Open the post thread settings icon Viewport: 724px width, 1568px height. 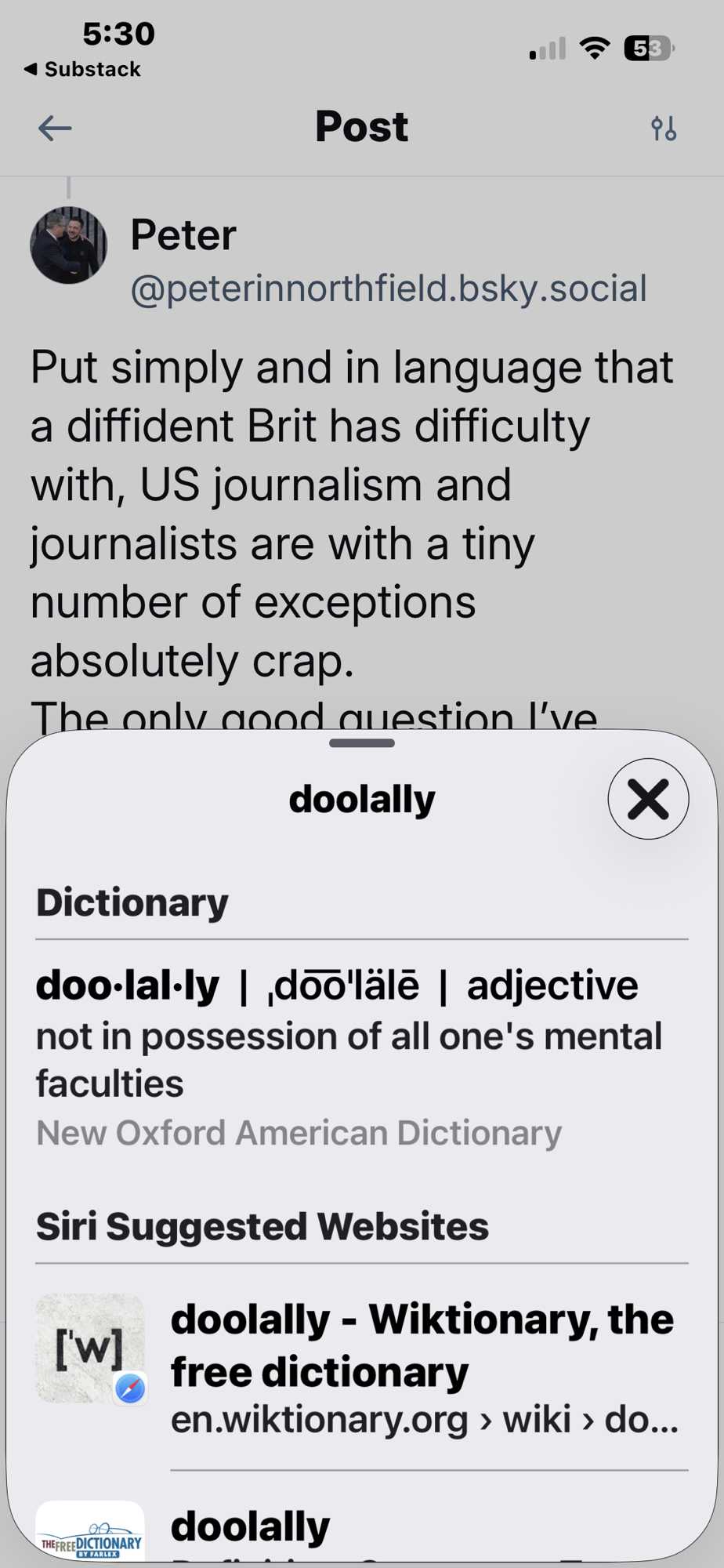[x=664, y=129]
